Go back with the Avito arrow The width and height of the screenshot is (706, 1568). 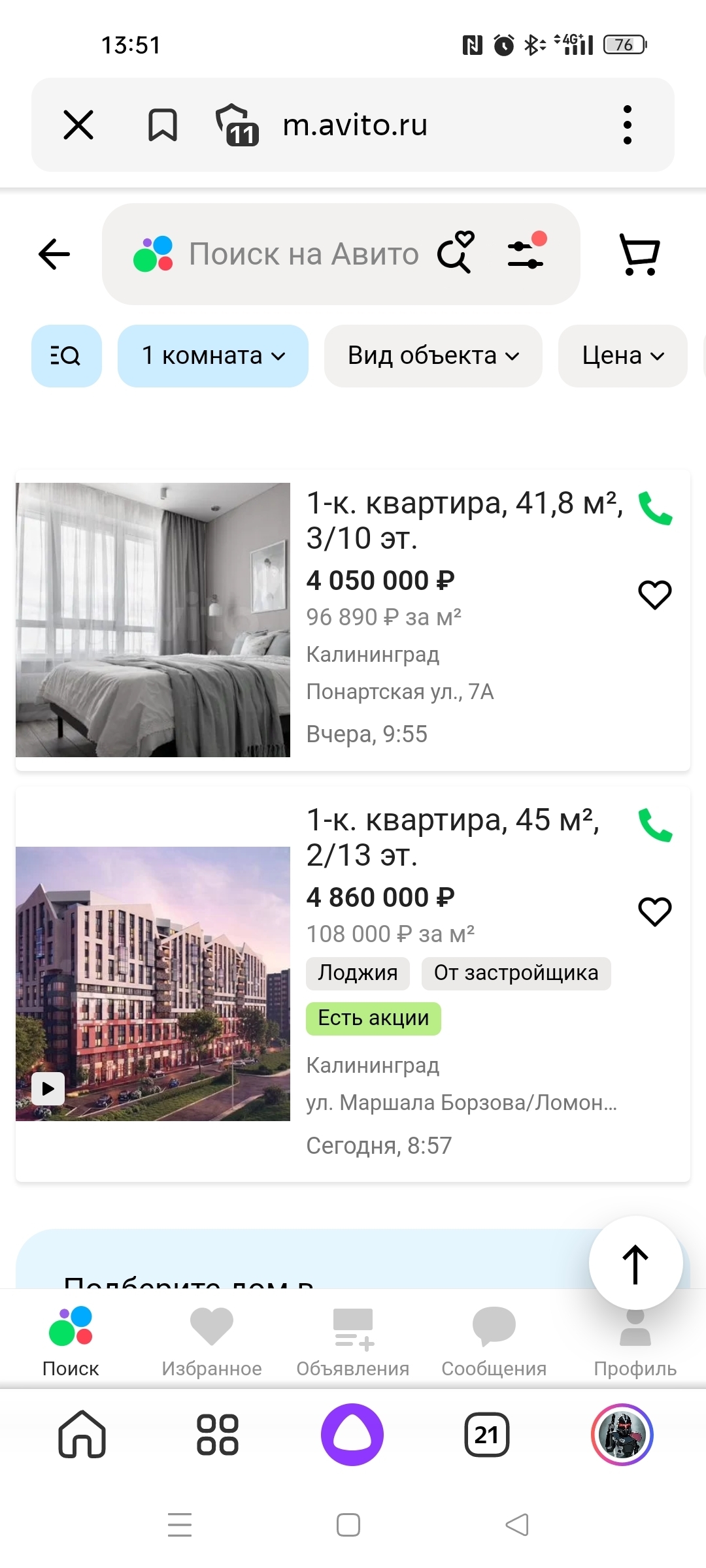tap(54, 254)
